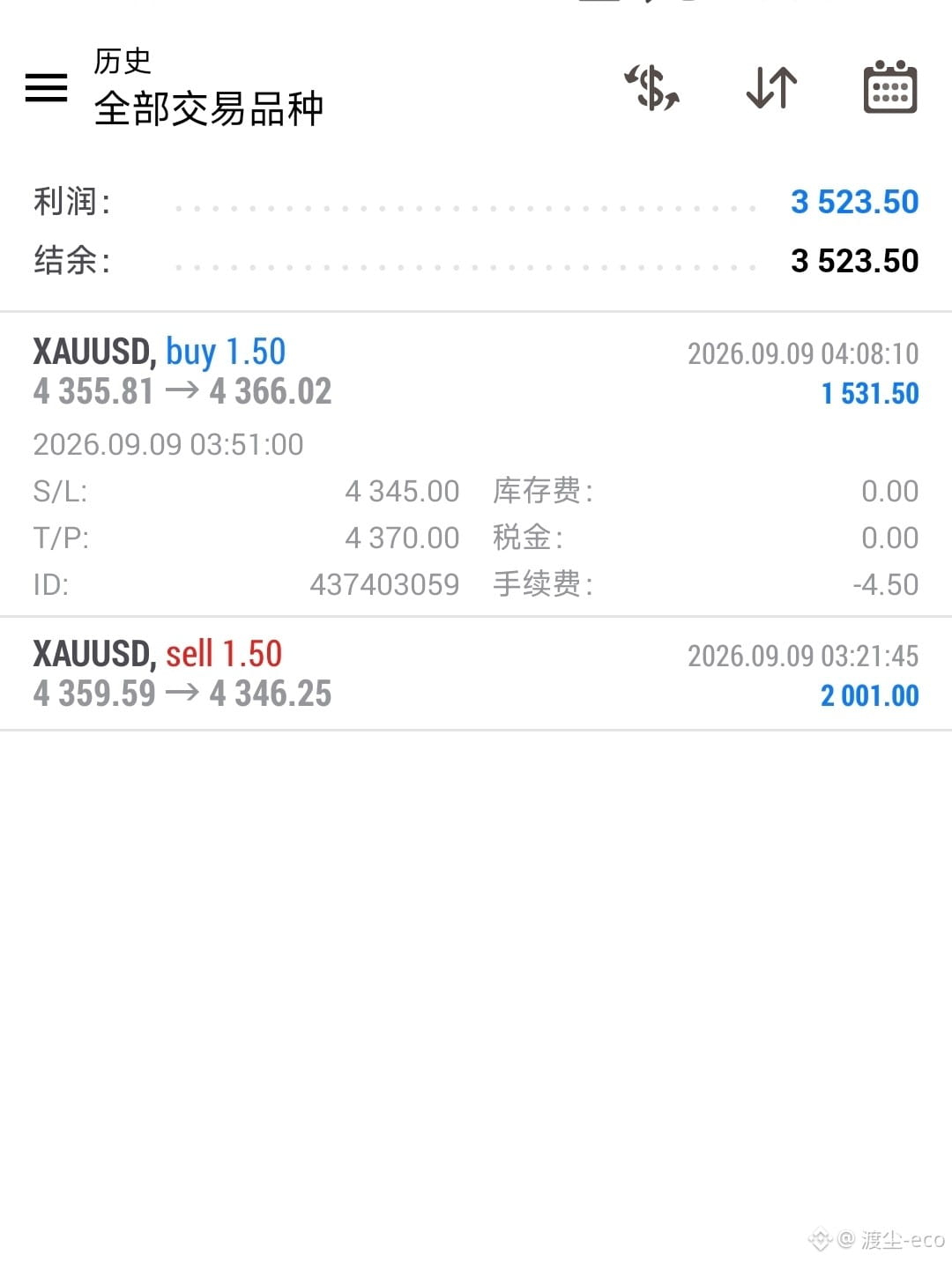Open the calendar date range picker
Image resolution: width=952 pixels, height=1262 pixels.
coord(889,87)
